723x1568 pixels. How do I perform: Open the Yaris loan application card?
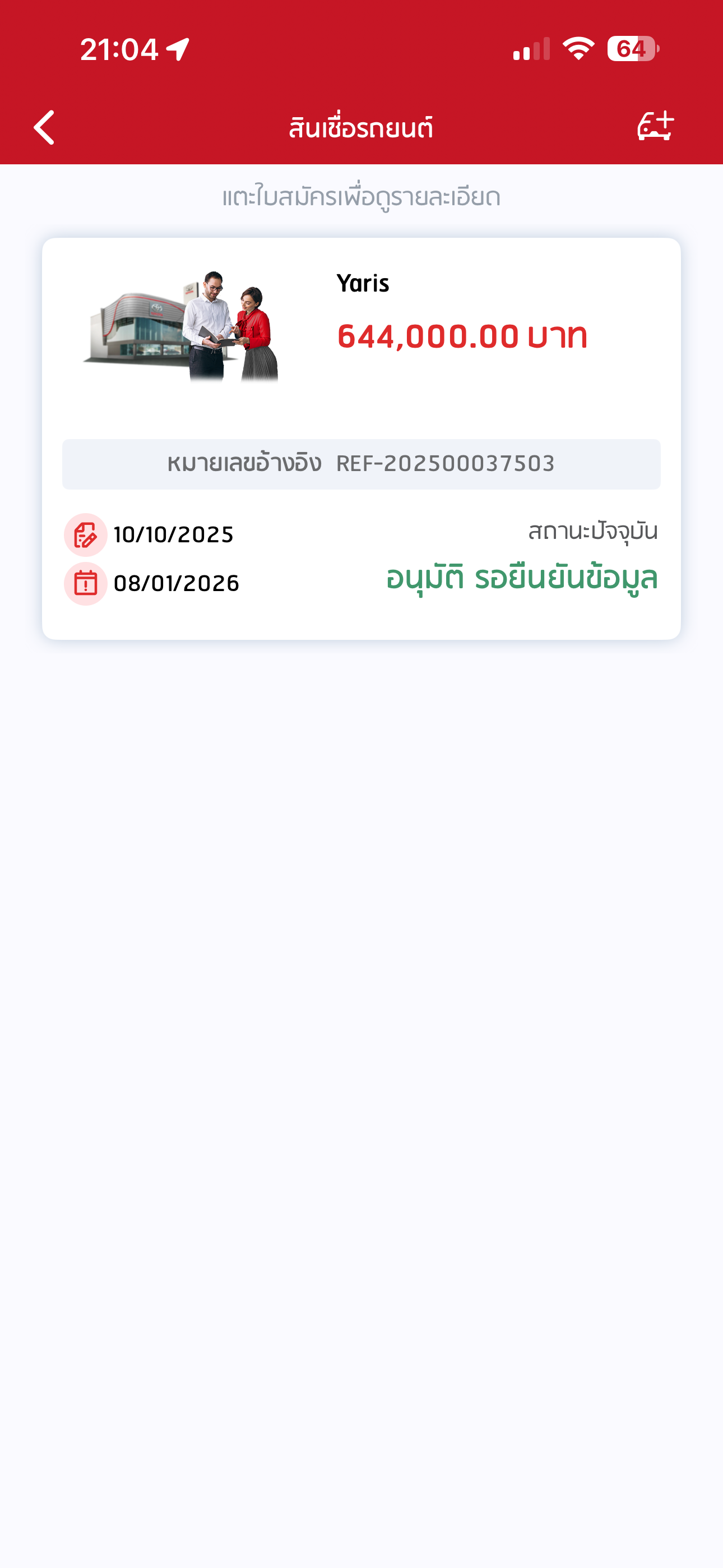click(361, 438)
